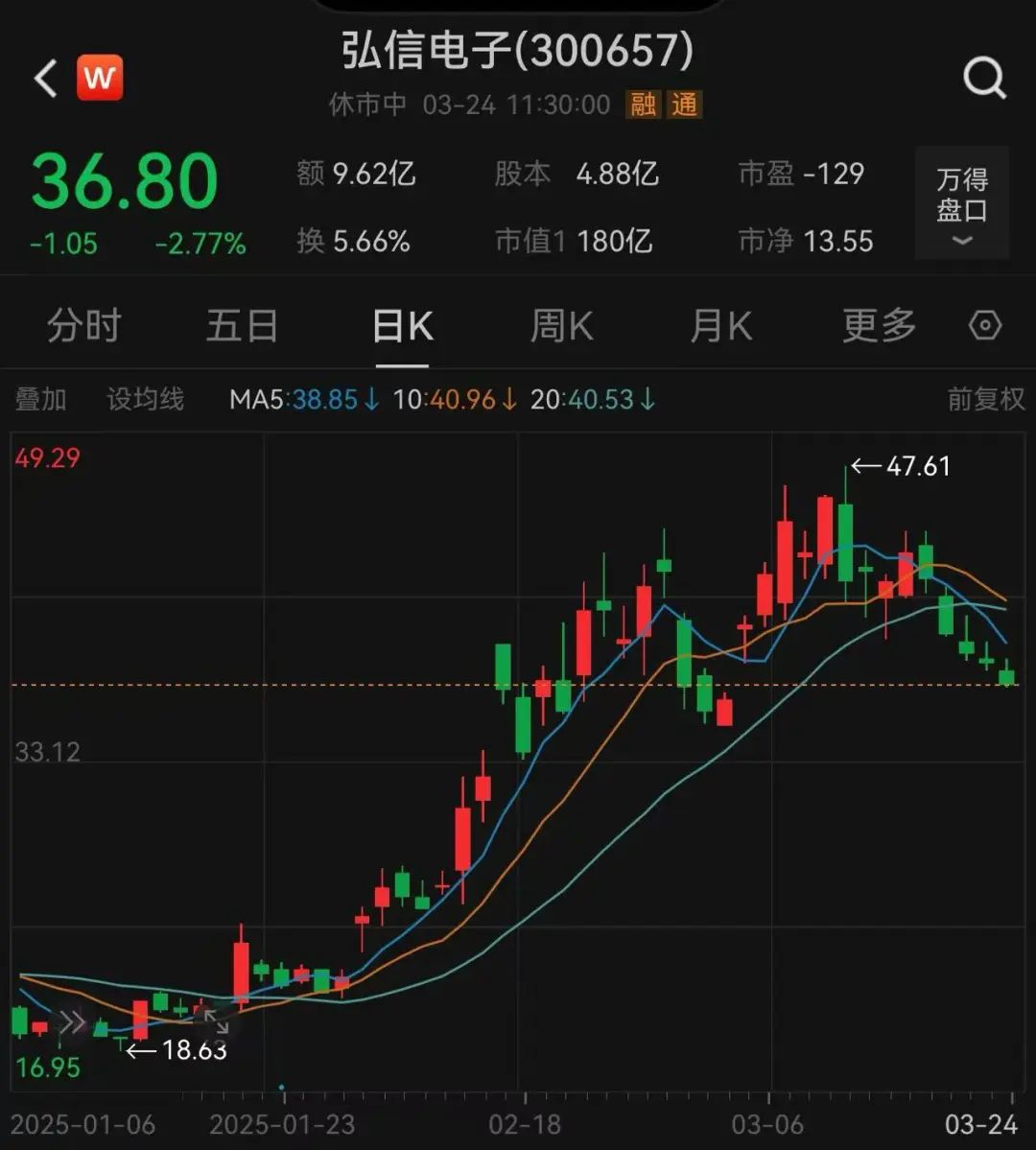
Task: Open chart settings hexagon icon
Action: [x=985, y=326]
